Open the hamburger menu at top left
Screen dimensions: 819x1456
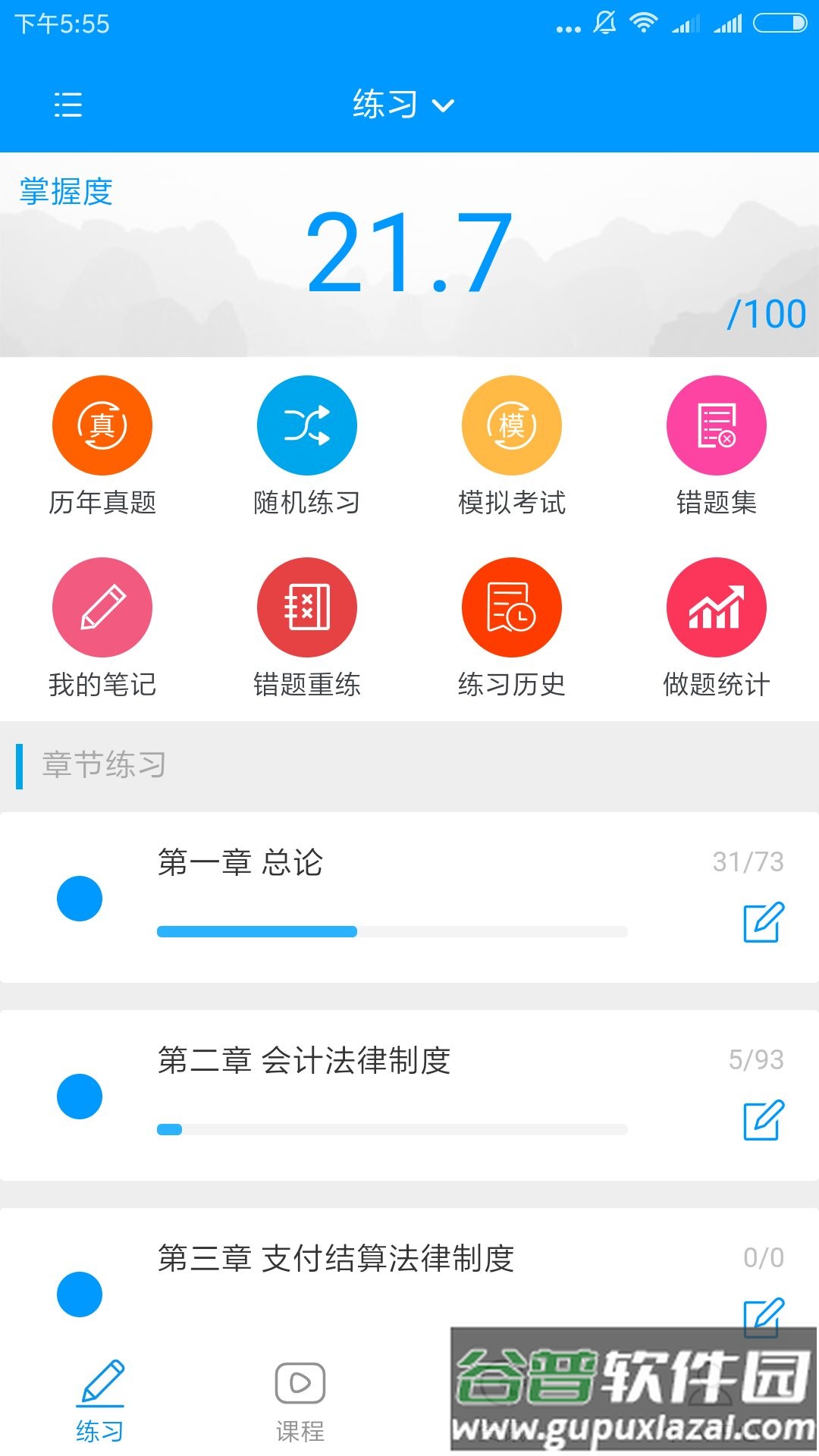point(67,105)
